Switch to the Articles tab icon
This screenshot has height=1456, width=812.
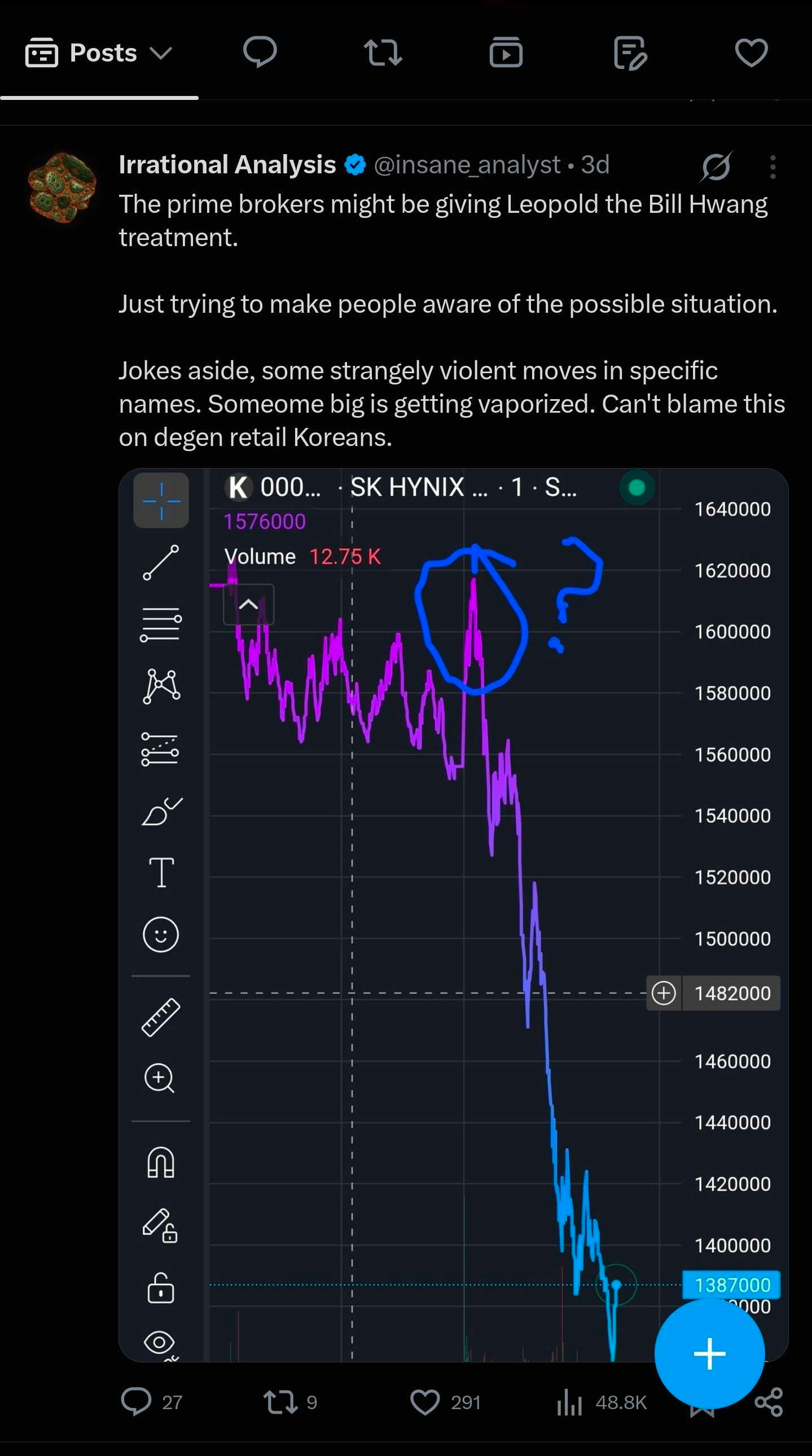630,53
